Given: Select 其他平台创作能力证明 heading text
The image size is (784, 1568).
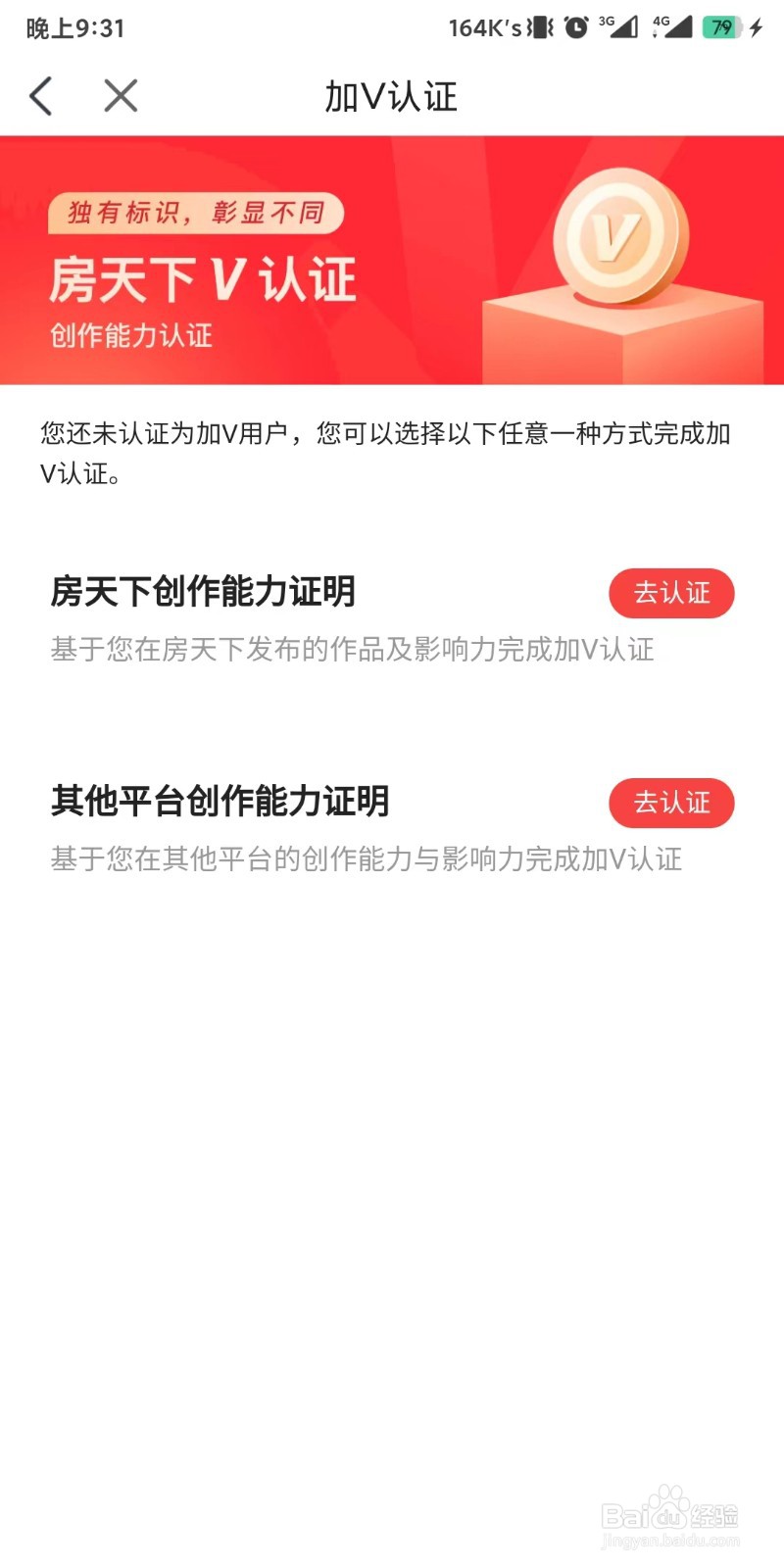Looking at the screenshot, I should (220, 801).
